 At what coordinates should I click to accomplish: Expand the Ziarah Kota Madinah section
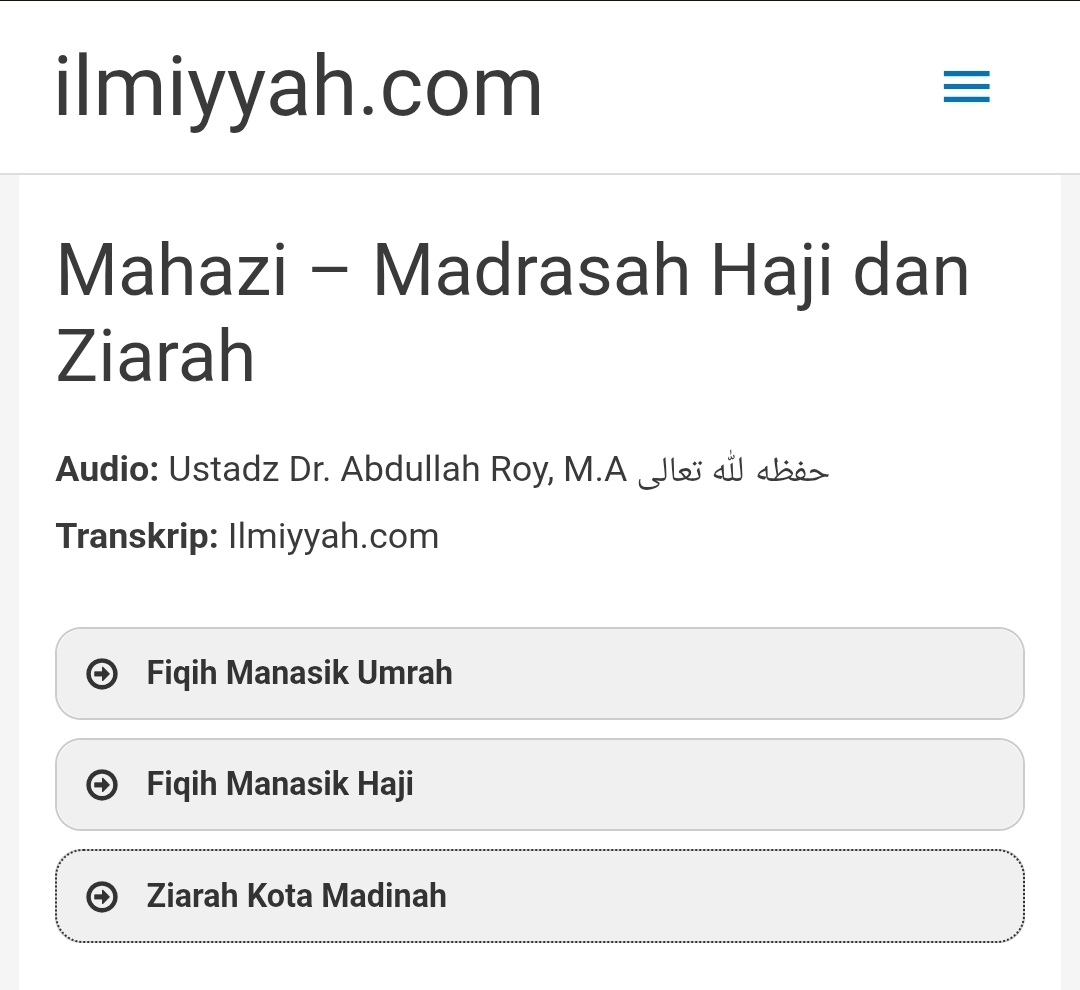539,895
